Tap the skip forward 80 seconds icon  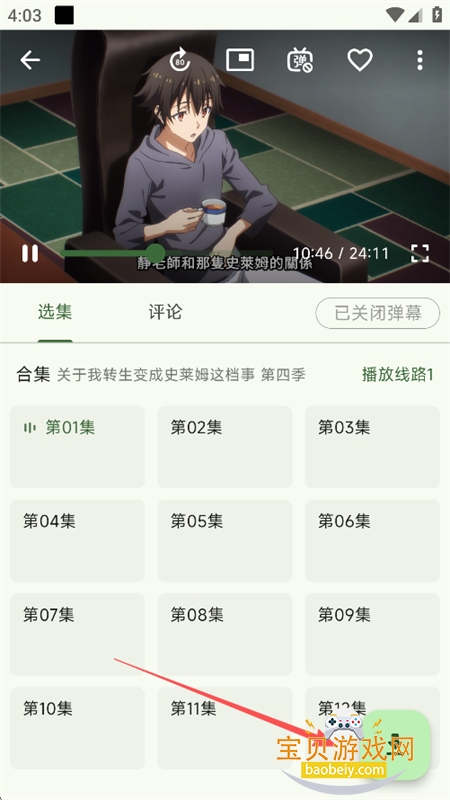coord(180,60)
